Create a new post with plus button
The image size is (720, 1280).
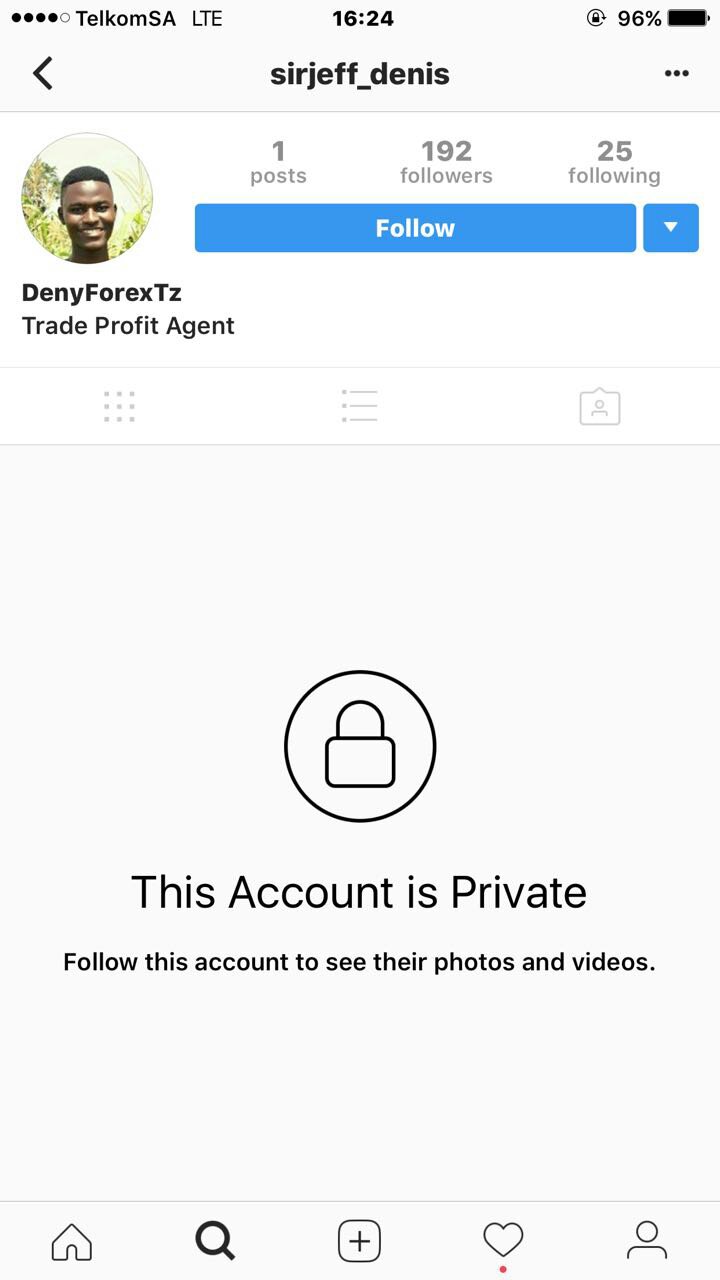tap(360, 1241)
